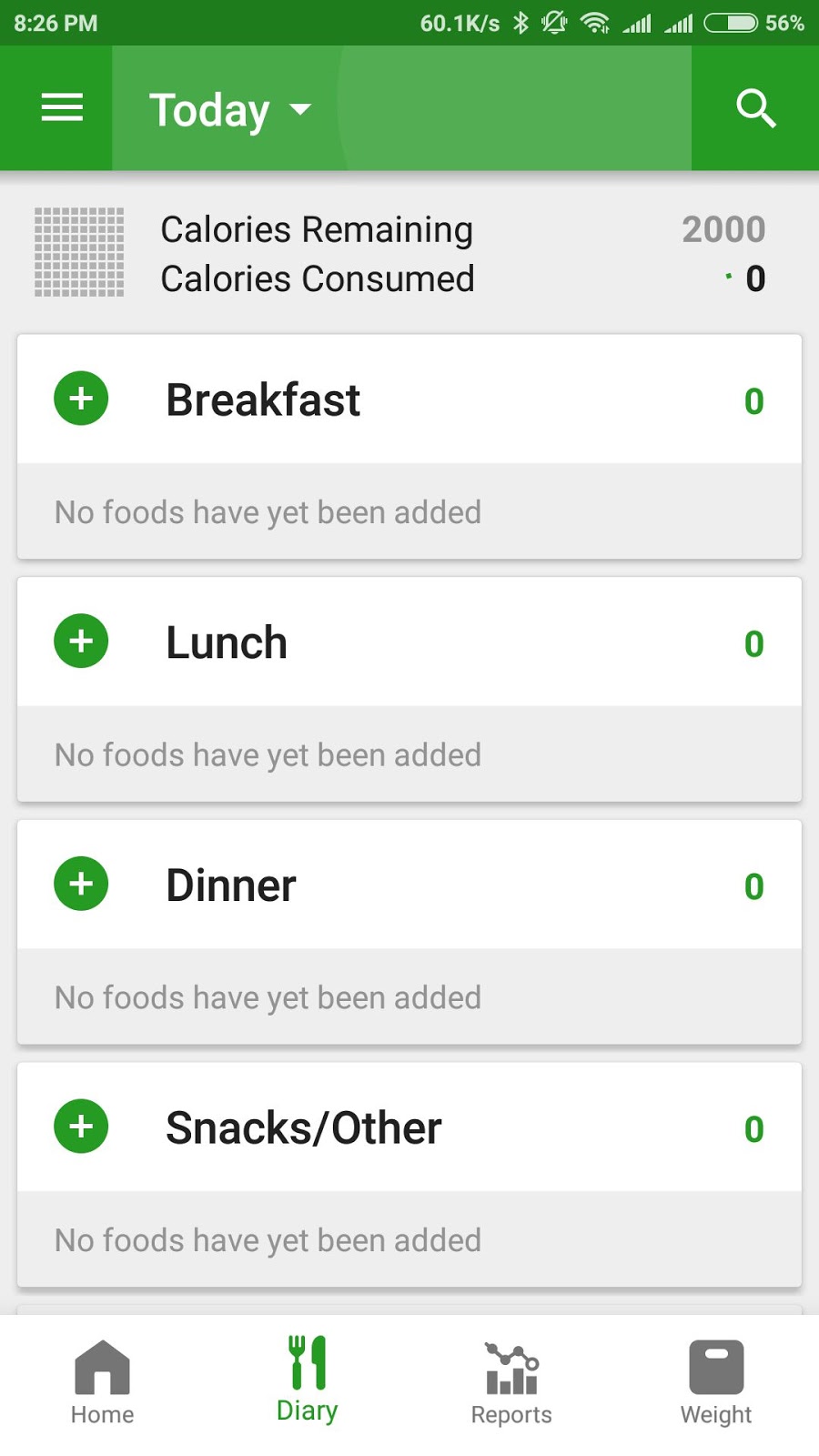819x1456 pixels.
Task: Open the navigation drawer hamburger menu
Action: click(x=61, y=107)
